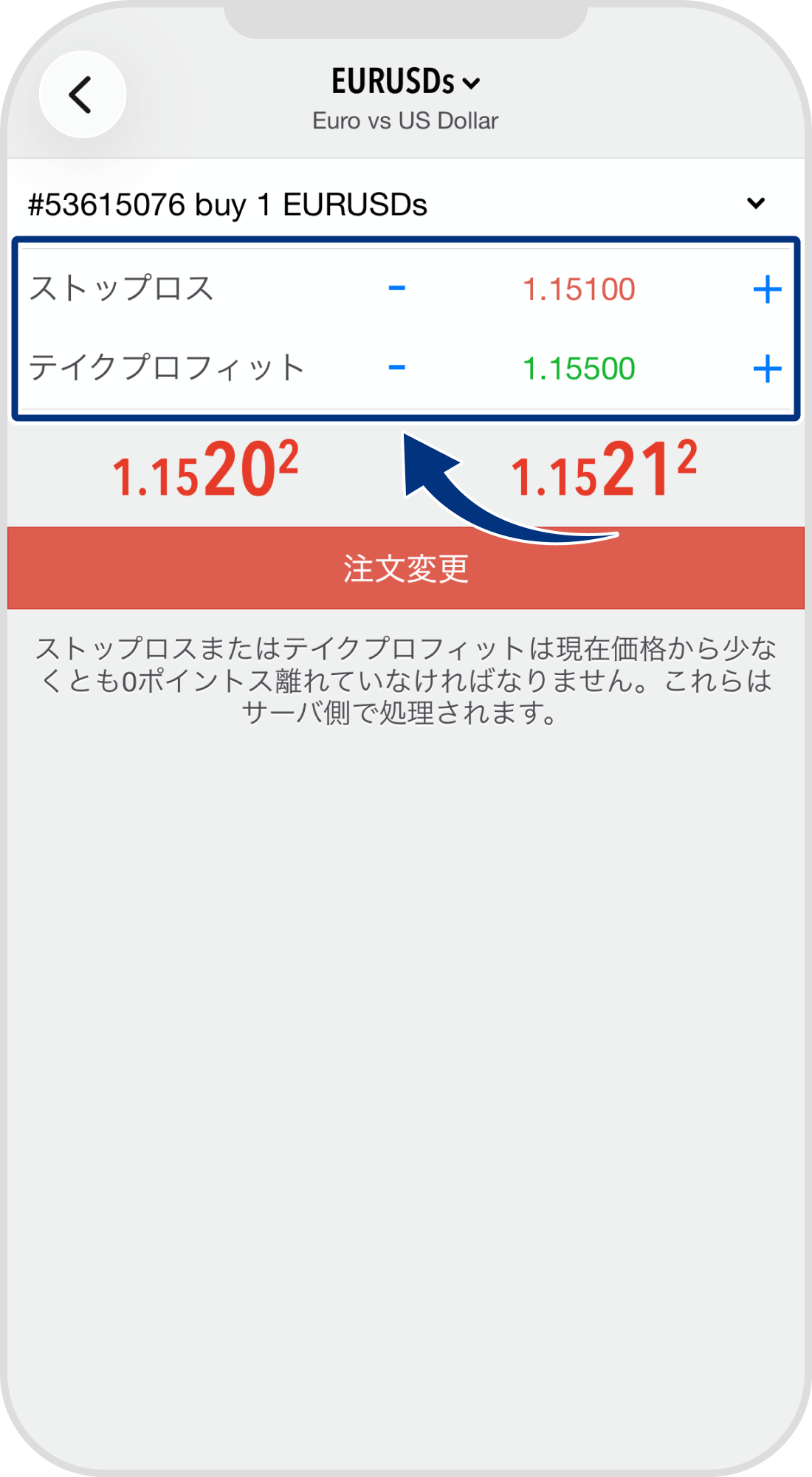
Task: Increase the take profit value one step
Action: (768, 367)
